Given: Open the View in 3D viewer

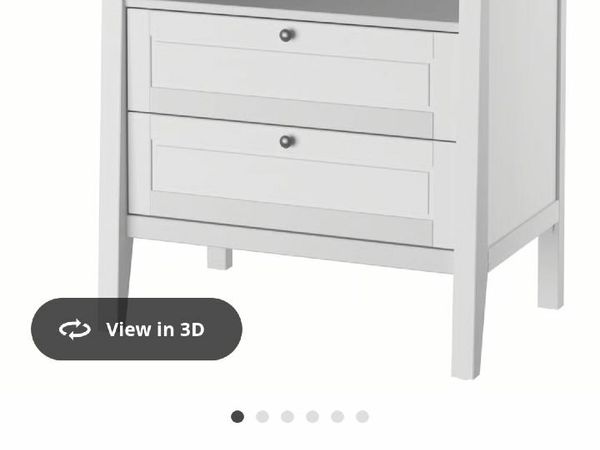Looking at the screenshot, I should tap(136, 329).
